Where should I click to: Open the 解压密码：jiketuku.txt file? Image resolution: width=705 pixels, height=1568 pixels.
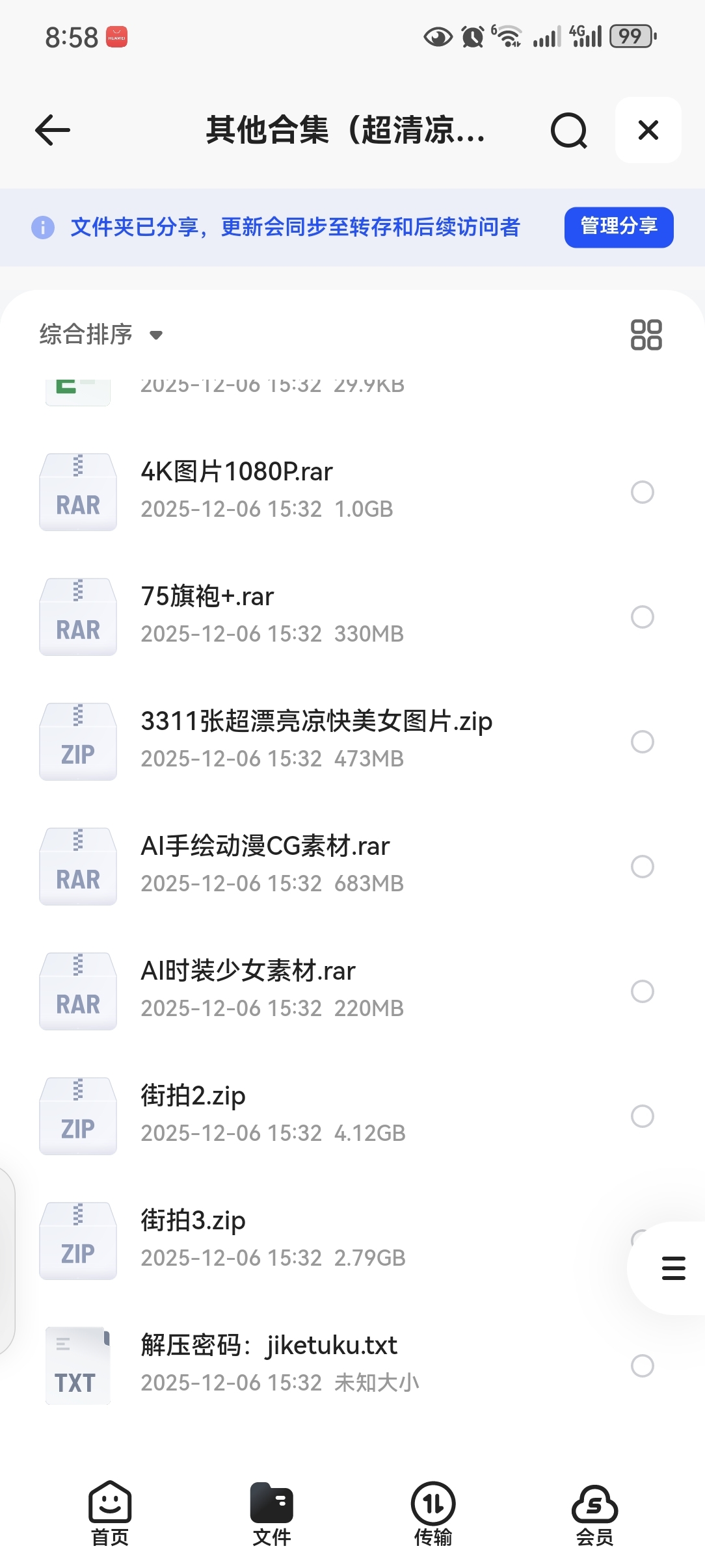point(269,1346)
